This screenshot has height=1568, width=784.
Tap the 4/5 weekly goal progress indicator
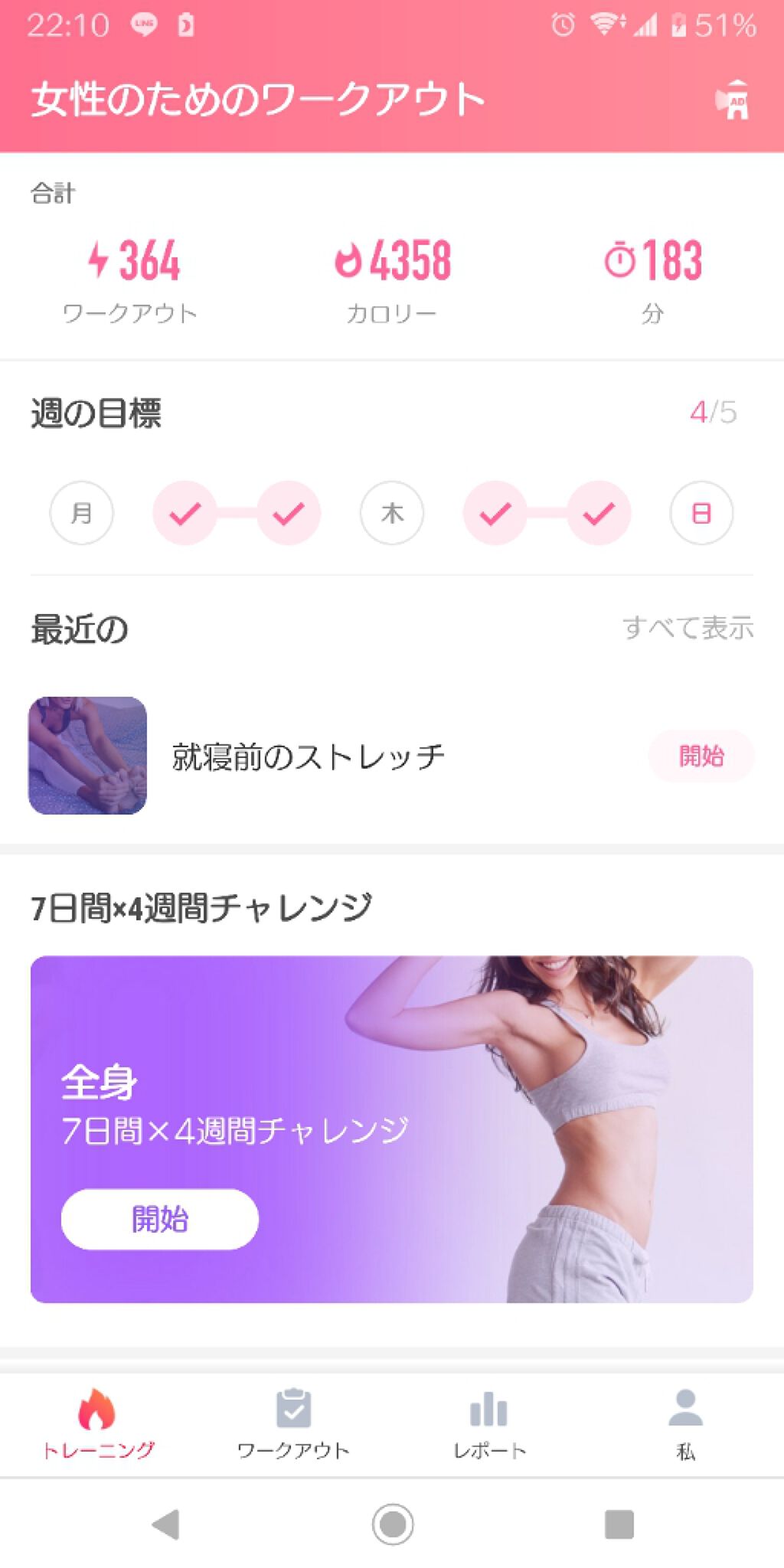pos(713,412)
